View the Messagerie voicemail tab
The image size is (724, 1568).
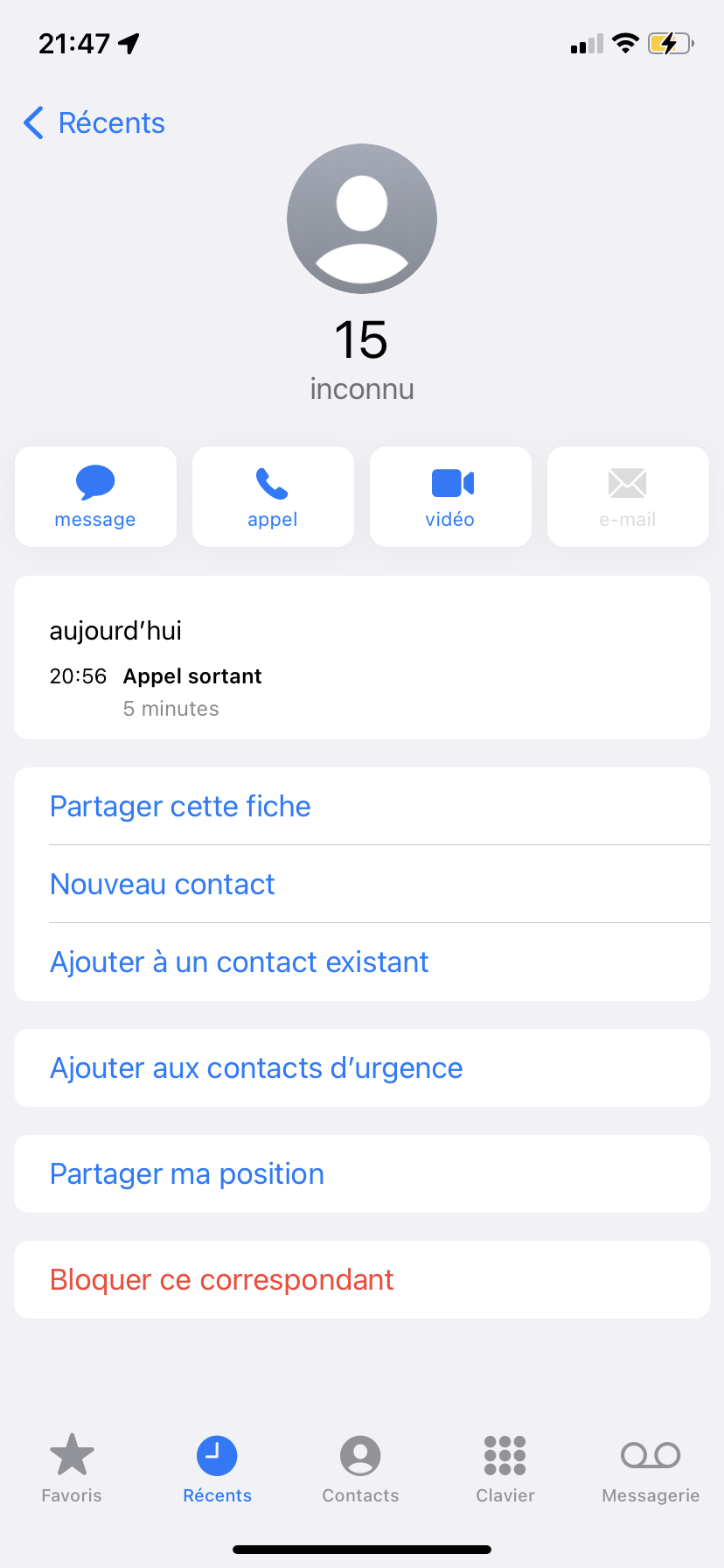point(651,1468)
